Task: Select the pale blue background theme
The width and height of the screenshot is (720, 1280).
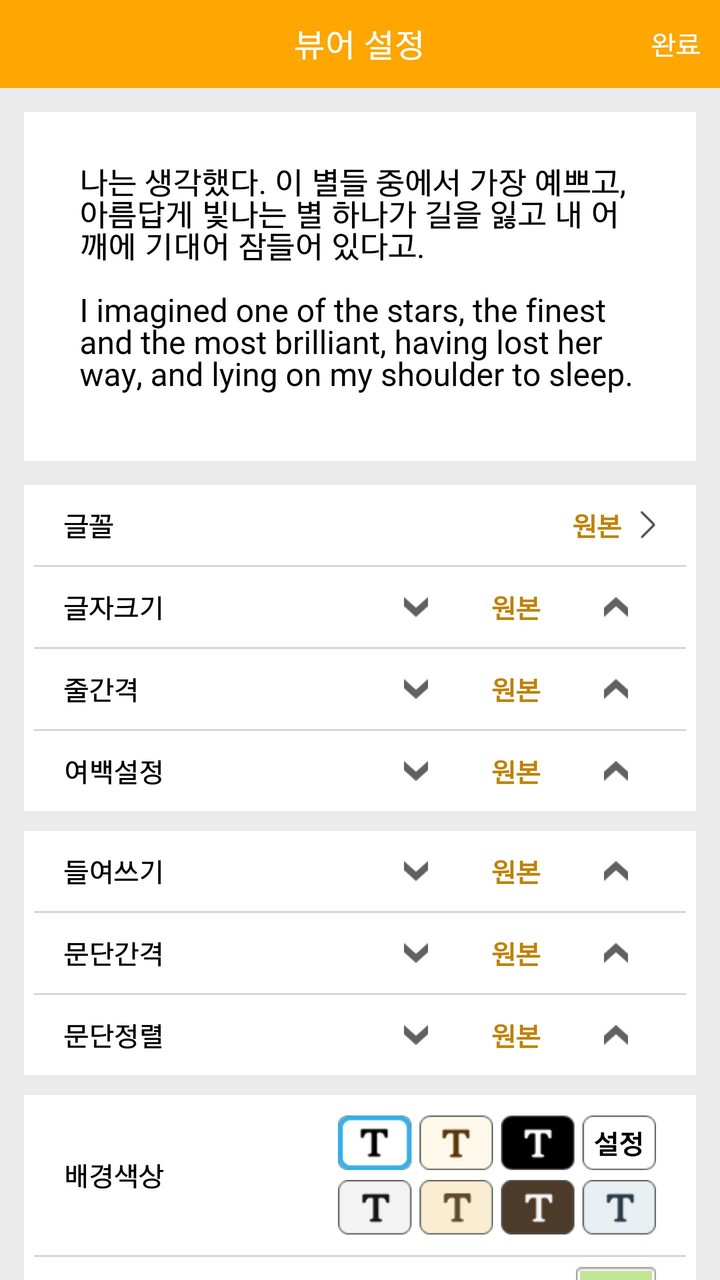Action: click(619, 1207)
